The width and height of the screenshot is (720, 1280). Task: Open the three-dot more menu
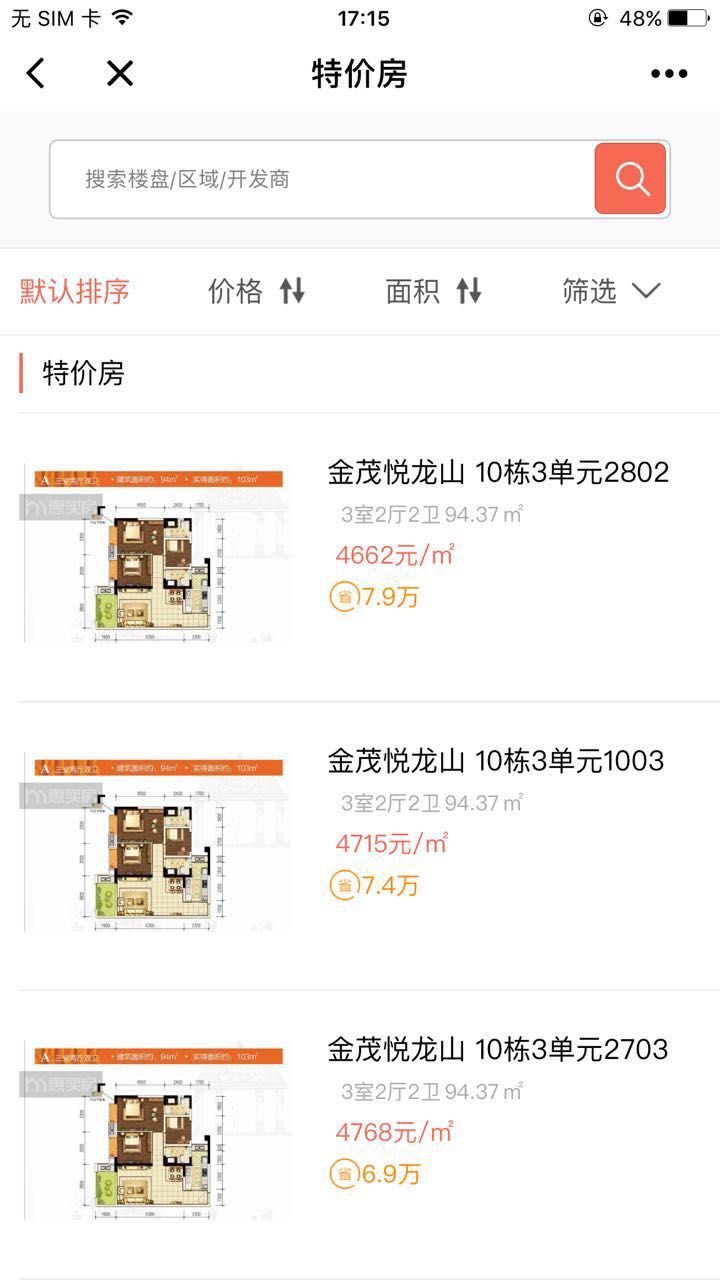click(669, 73)
